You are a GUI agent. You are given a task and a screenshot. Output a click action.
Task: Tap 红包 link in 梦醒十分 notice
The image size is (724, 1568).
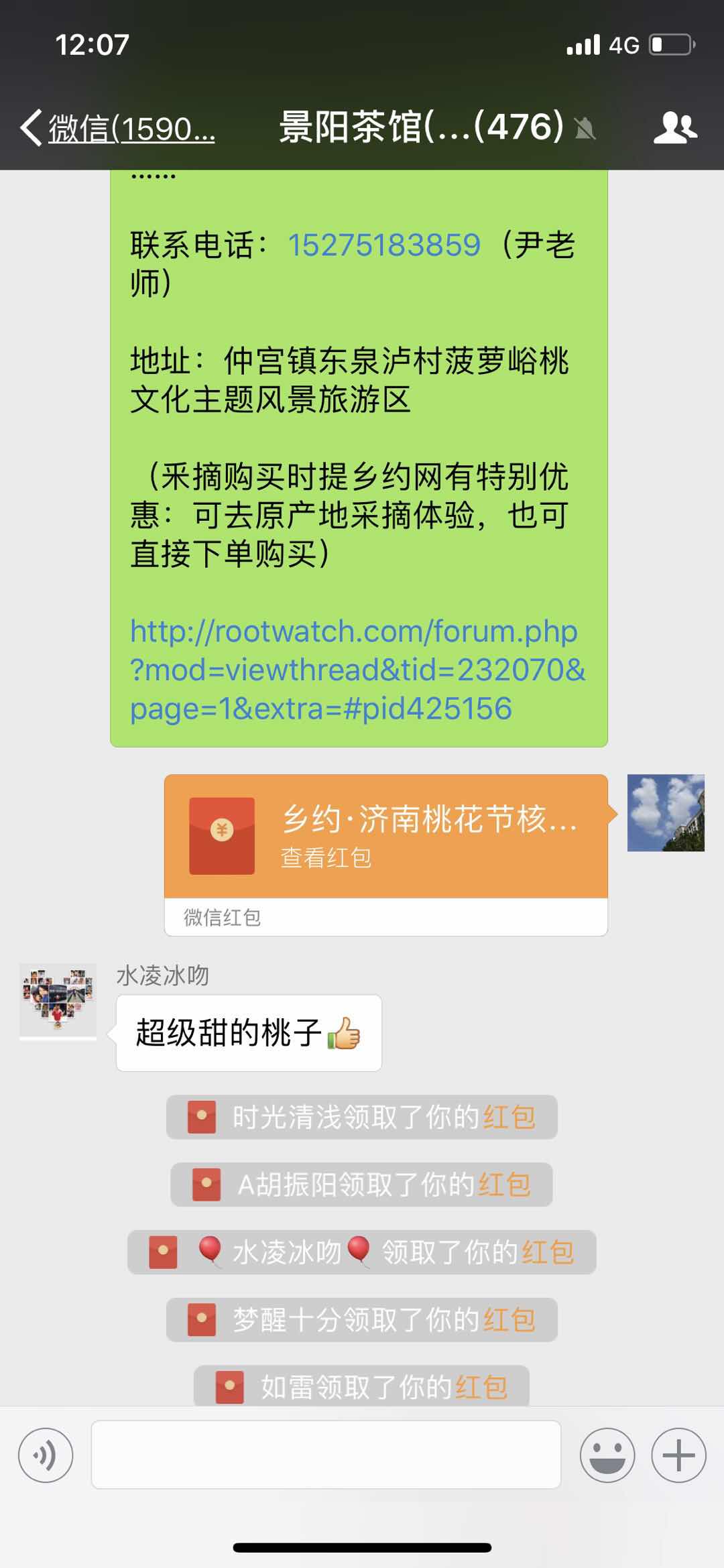pyautogui.click(x=509, y=1319)
